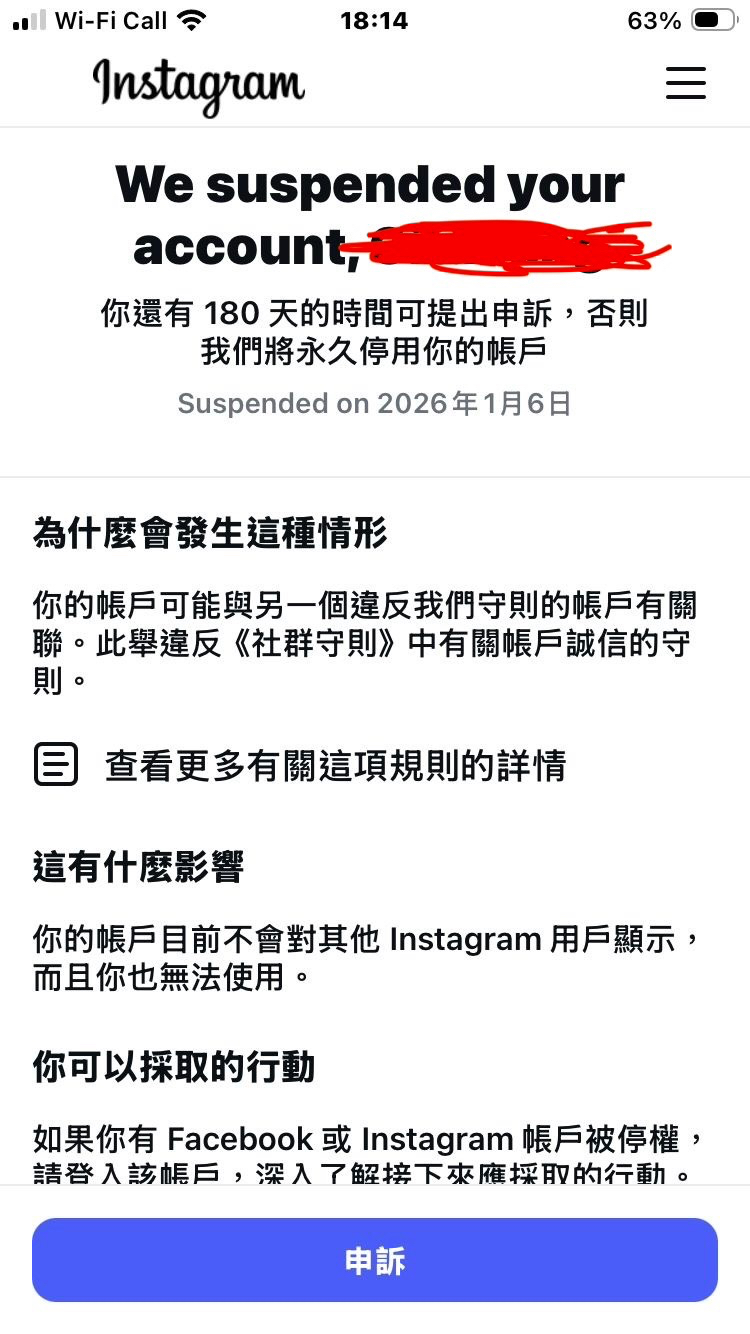This screenshot has width=750, height=1334.
Task: Tap the battery indicator showing 63%
Action: [x=710, y=19]
